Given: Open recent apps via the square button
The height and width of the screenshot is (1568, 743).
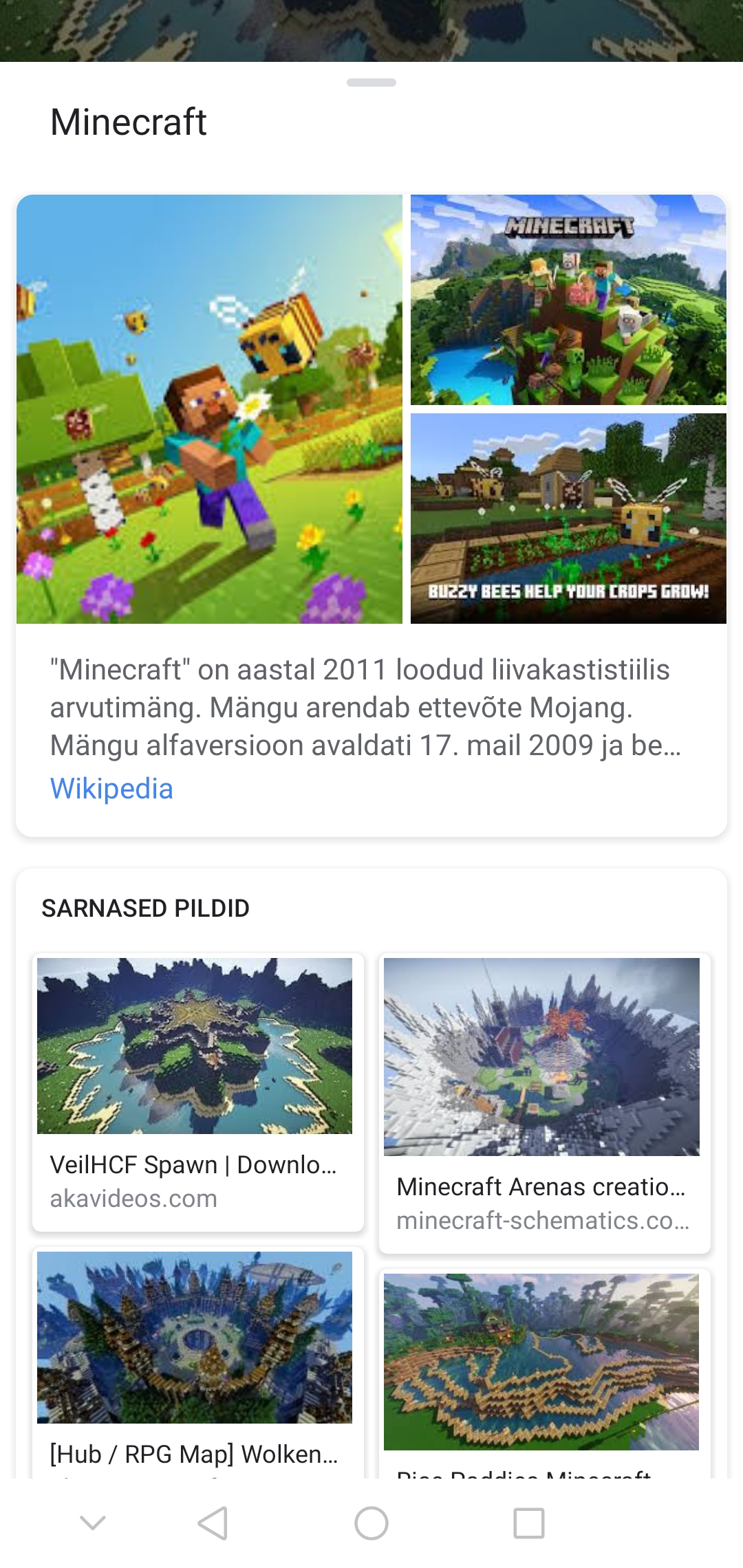Looking at the screenshot, I should tap(529, 1523).
